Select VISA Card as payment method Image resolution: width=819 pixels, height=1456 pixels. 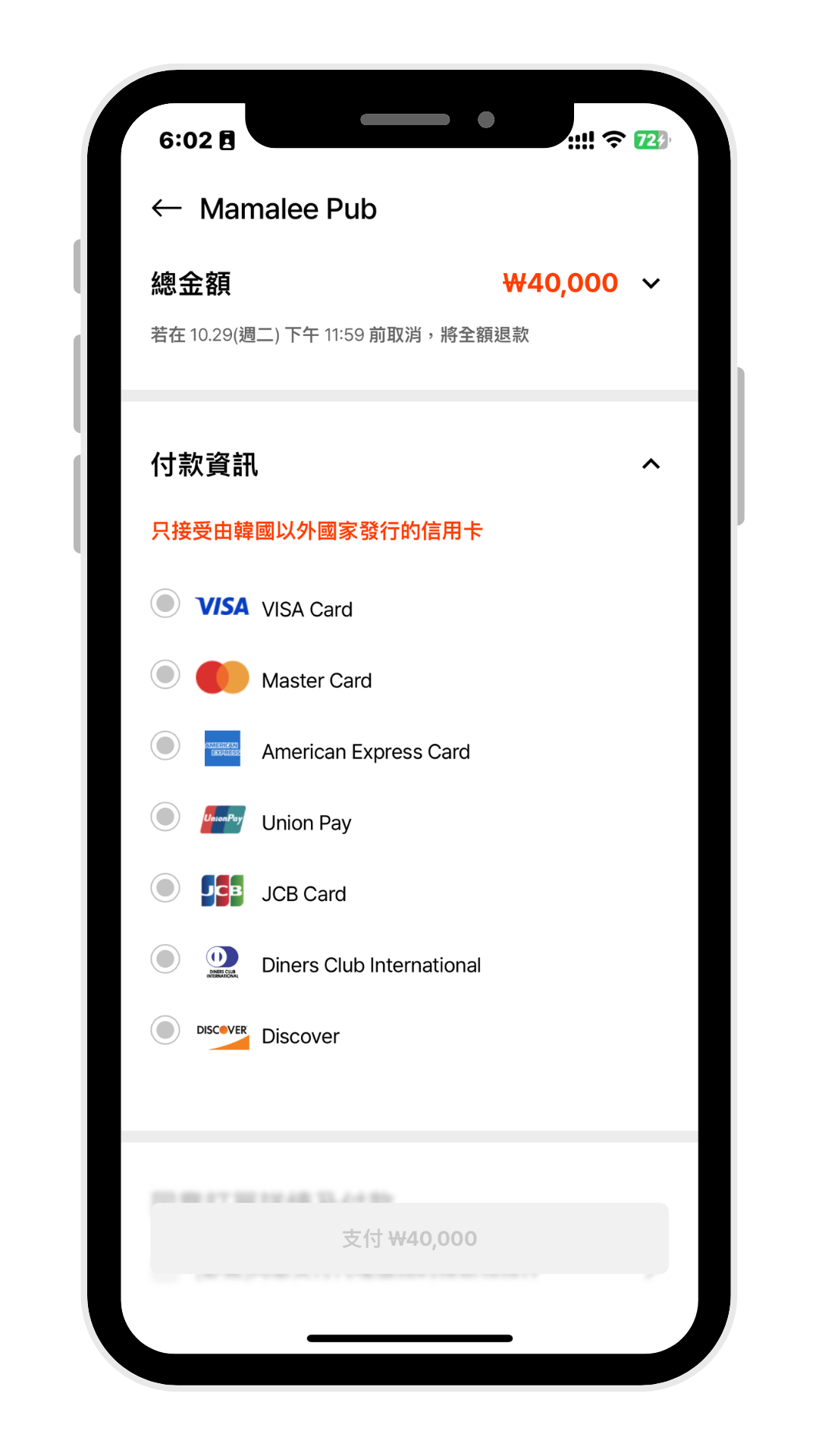click(x=165, y=604)
